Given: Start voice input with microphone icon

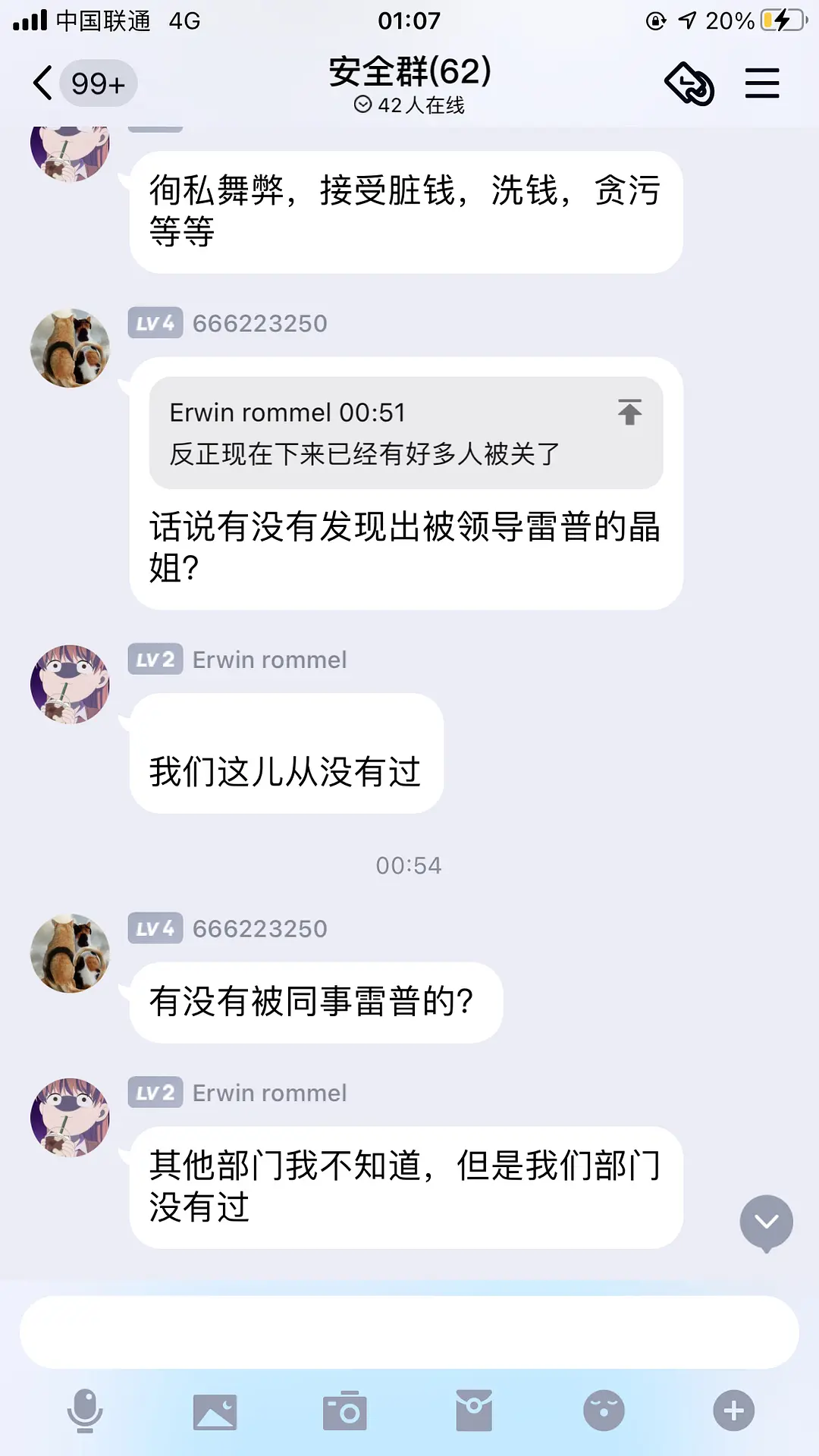Looking at the screenshot, I should click(85, 1410).
